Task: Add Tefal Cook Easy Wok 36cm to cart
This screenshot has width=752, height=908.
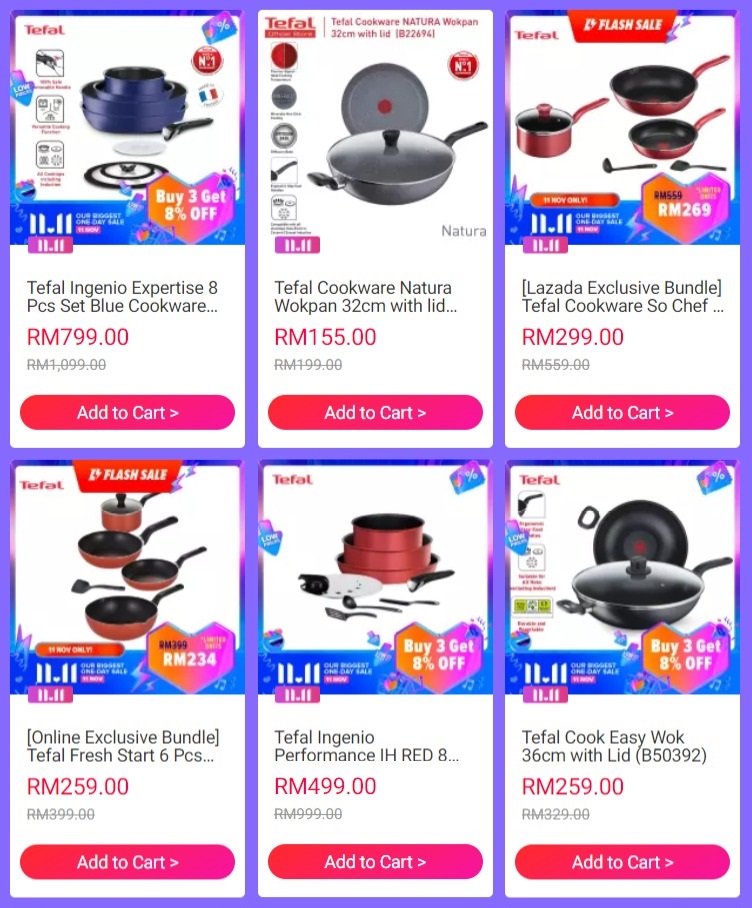Action: point(622,862)
